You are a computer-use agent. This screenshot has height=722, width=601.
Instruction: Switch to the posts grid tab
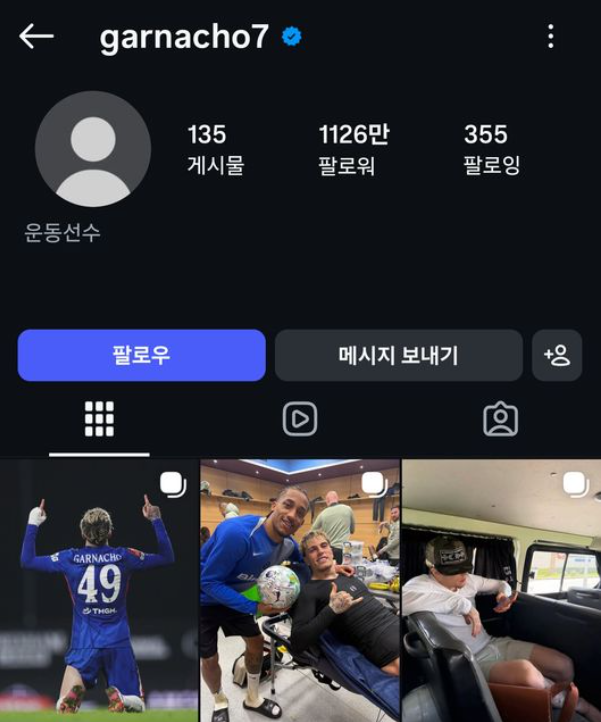pyautogui.click(x=99, y=419)
